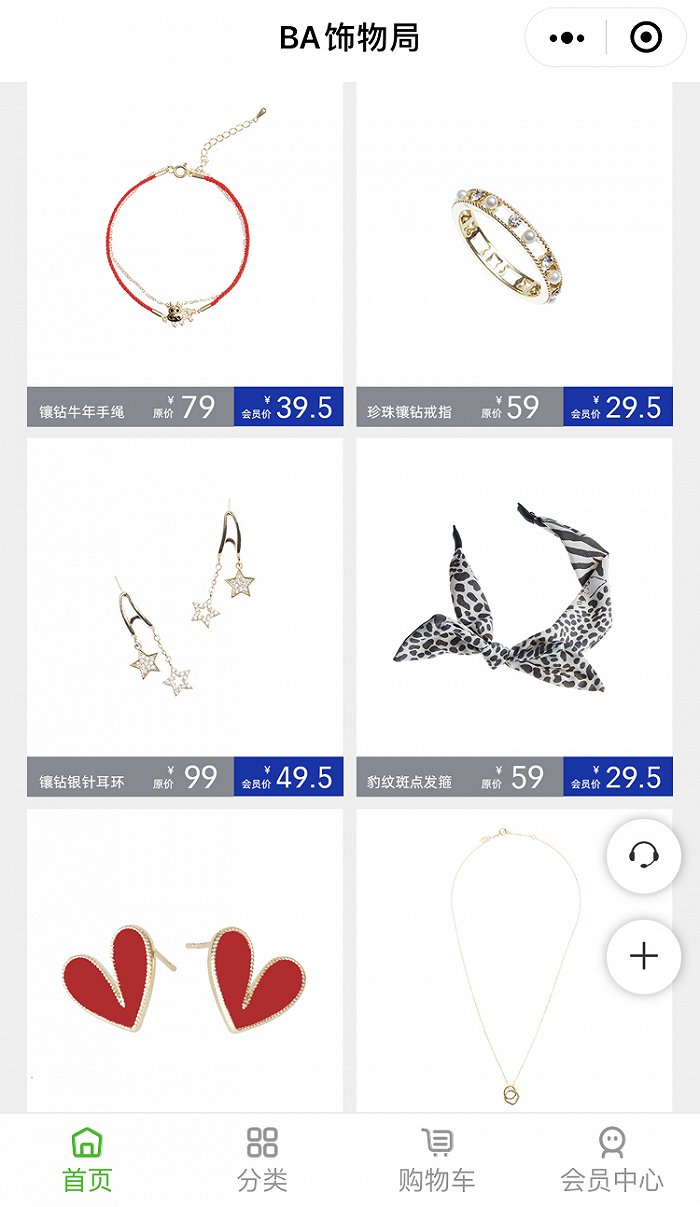The image size is (700, 1207).
Task: Open the 购物车 tab
Action: (x=437, y=1159)
